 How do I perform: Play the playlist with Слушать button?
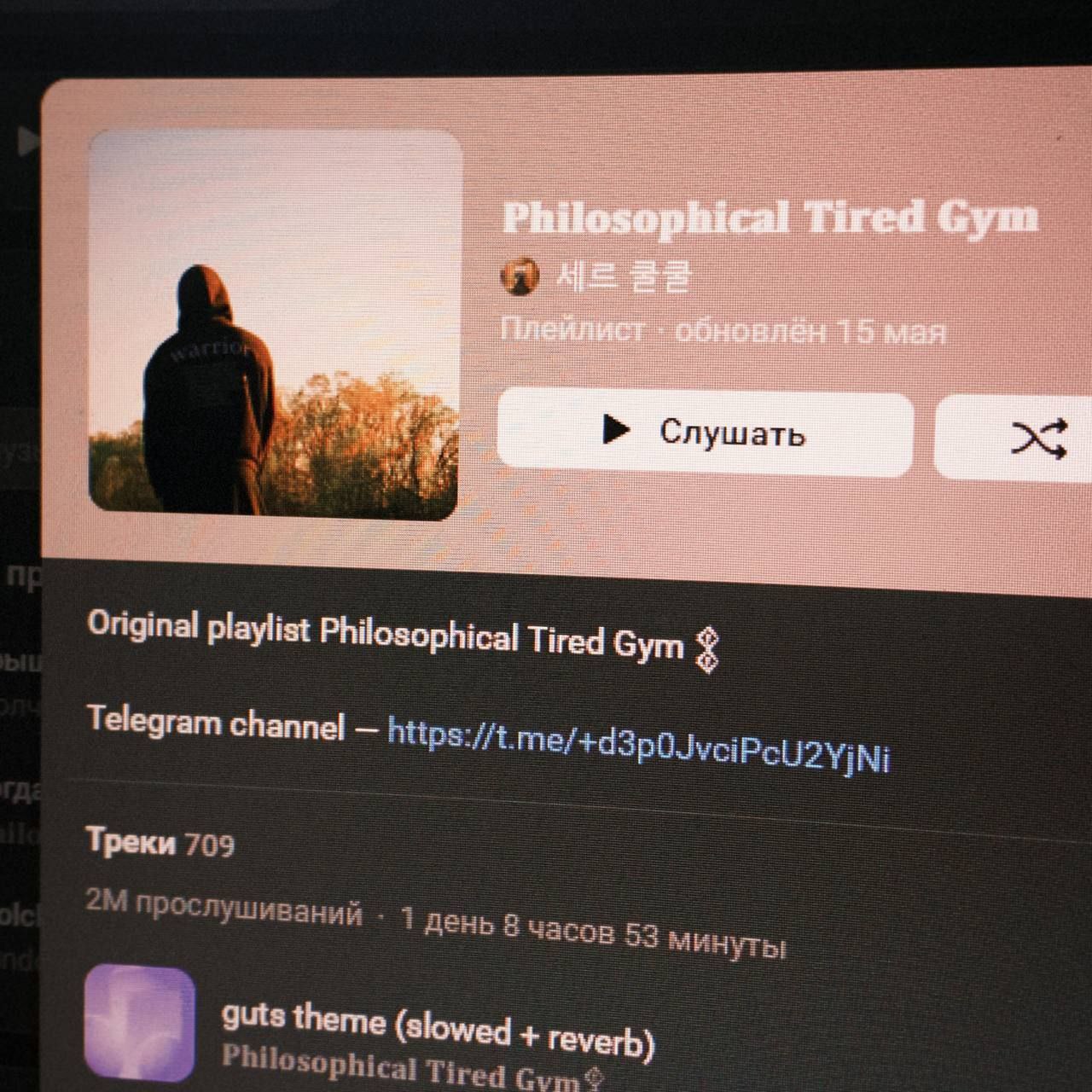705,432
